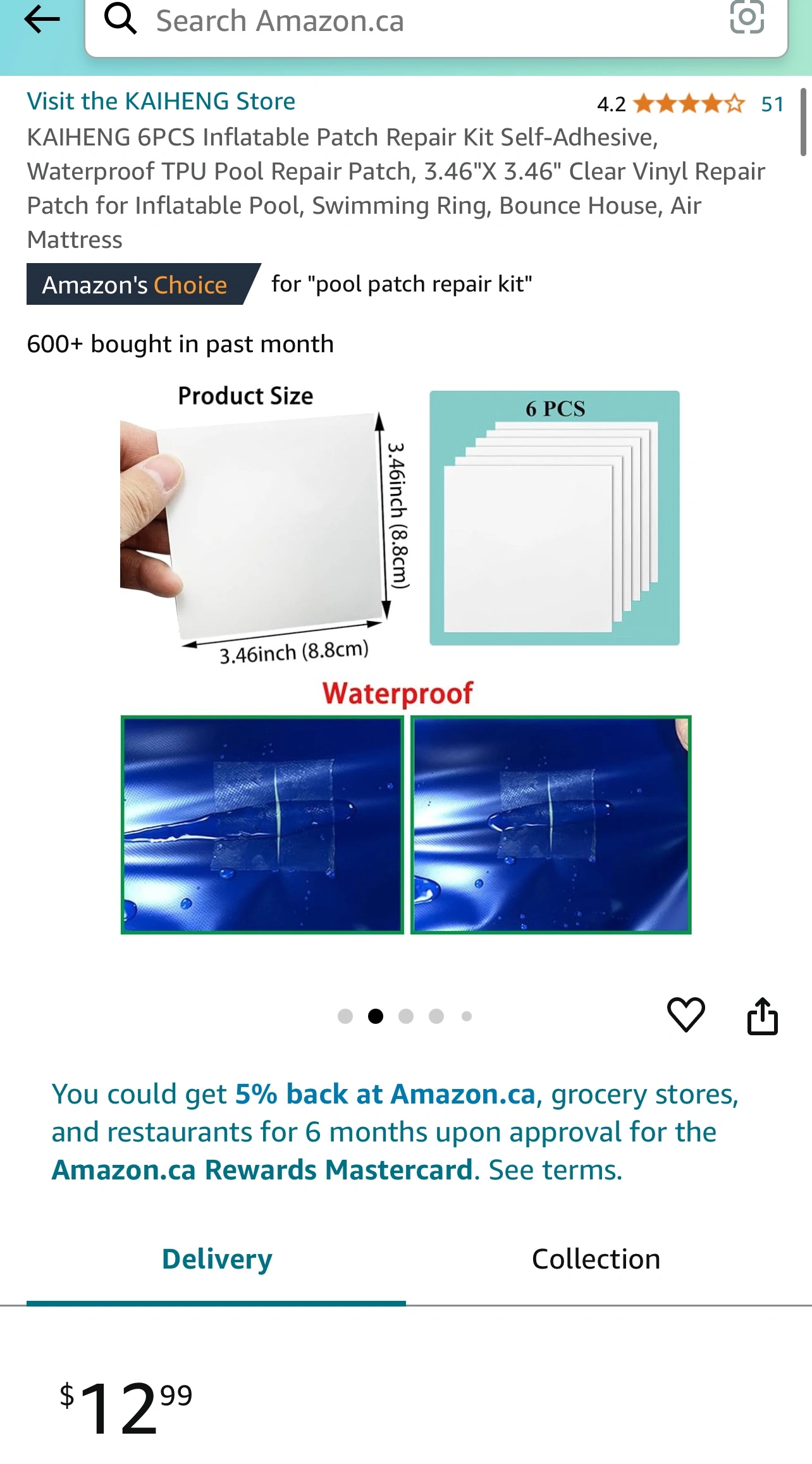Image resolution: width=812 pixels, height=1464 pixels.
Task: Open the 5% back Mastercard offer
Action: [395, 1131]
